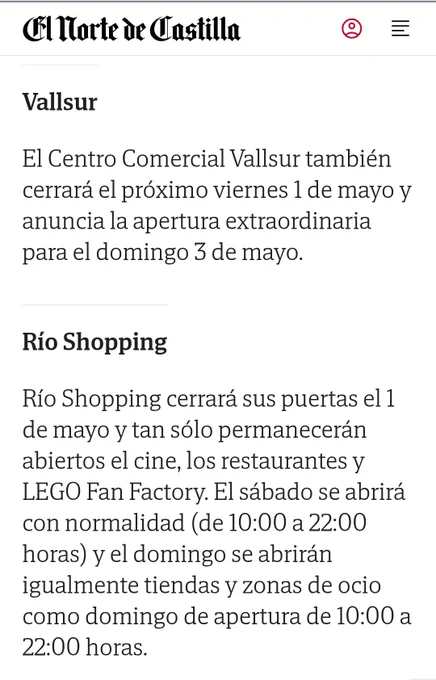436x680 pixels.
Task: Tap El Norte de Castilla home logo
Action: click(x=131, y=29)
